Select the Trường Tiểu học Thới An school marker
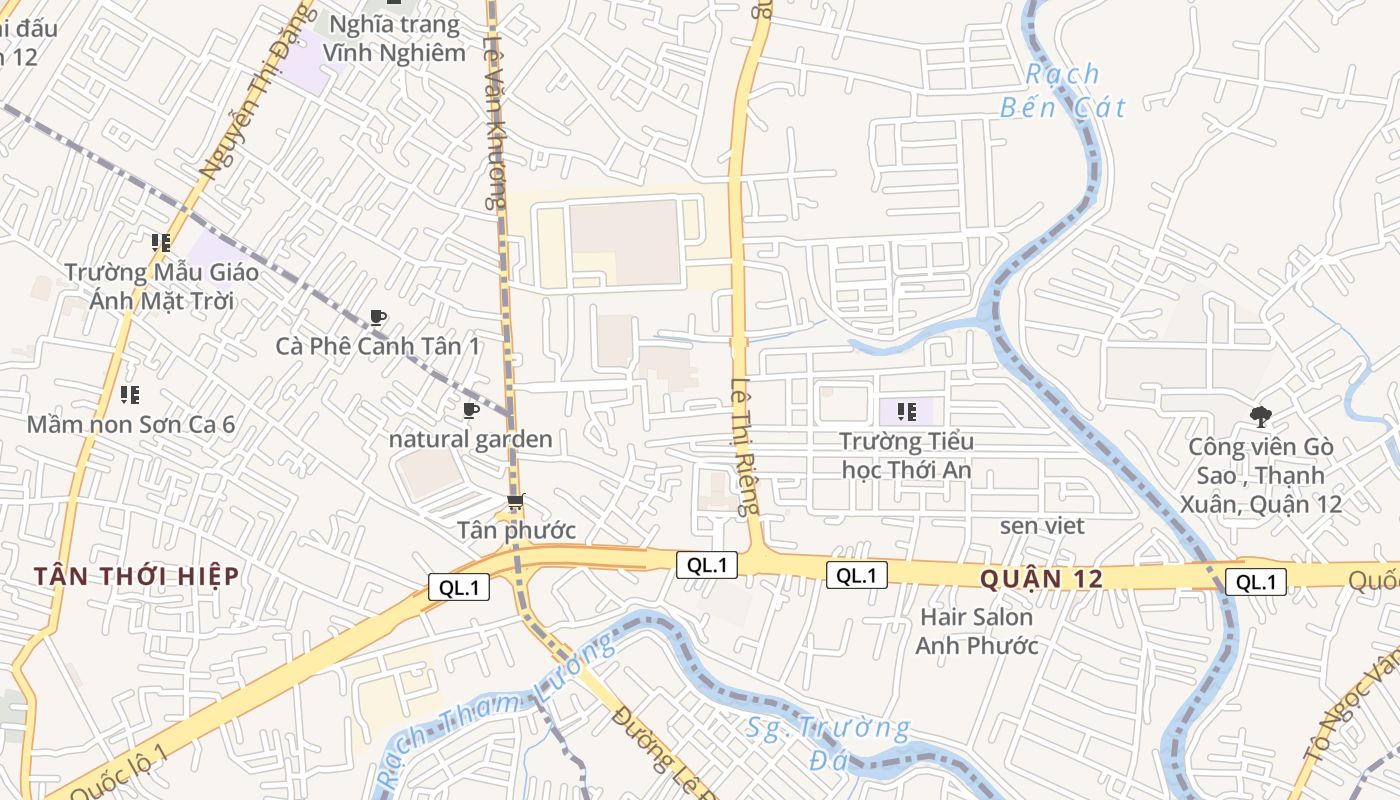The height and width of the screenshot is (800, 1400). point(907,411)
